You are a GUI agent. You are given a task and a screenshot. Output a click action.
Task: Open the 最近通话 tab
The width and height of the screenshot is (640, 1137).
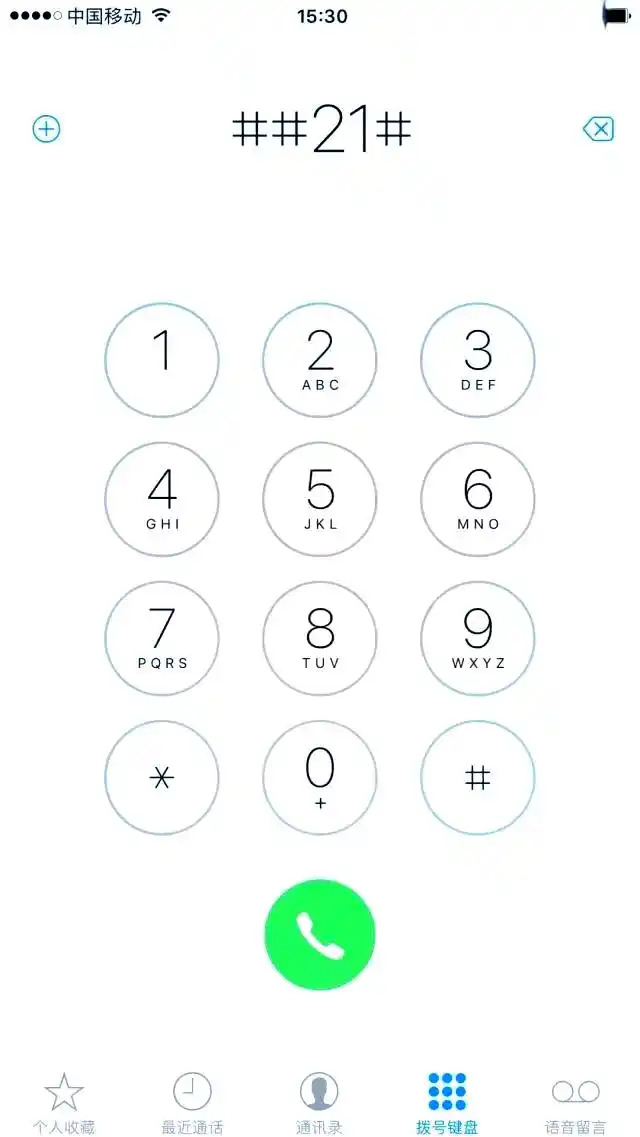tap(192, 1102)
